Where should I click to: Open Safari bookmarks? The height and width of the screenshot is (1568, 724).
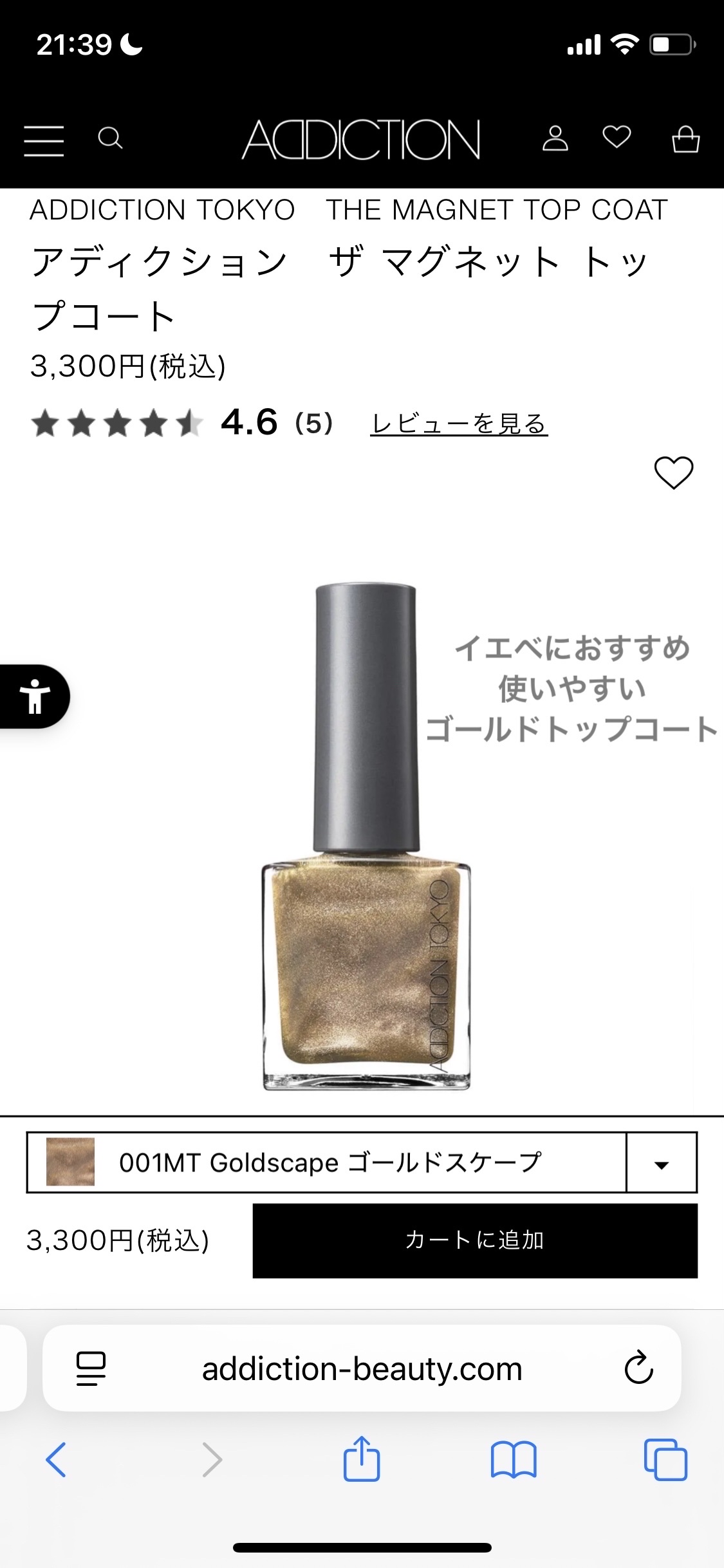point(513,1459)
